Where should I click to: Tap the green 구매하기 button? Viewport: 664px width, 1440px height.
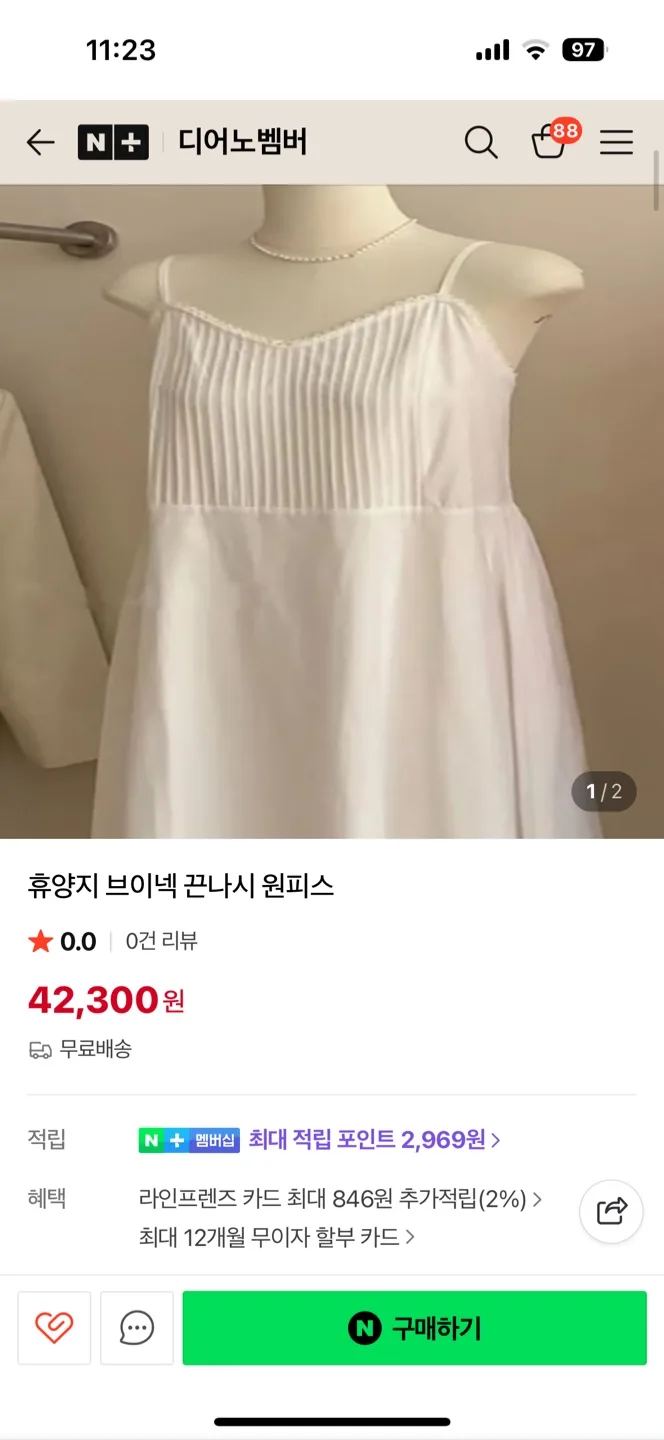[414, 1328]
